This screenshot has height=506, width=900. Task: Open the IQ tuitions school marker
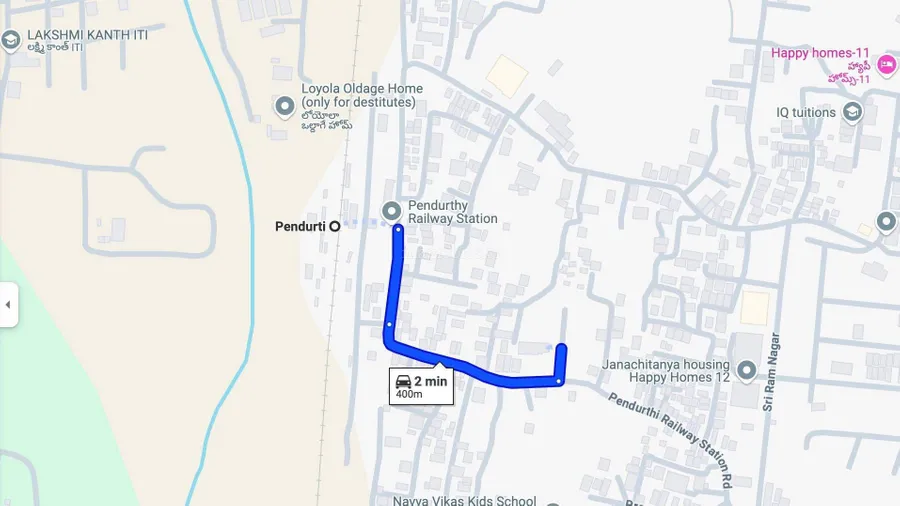coord(852,112)
